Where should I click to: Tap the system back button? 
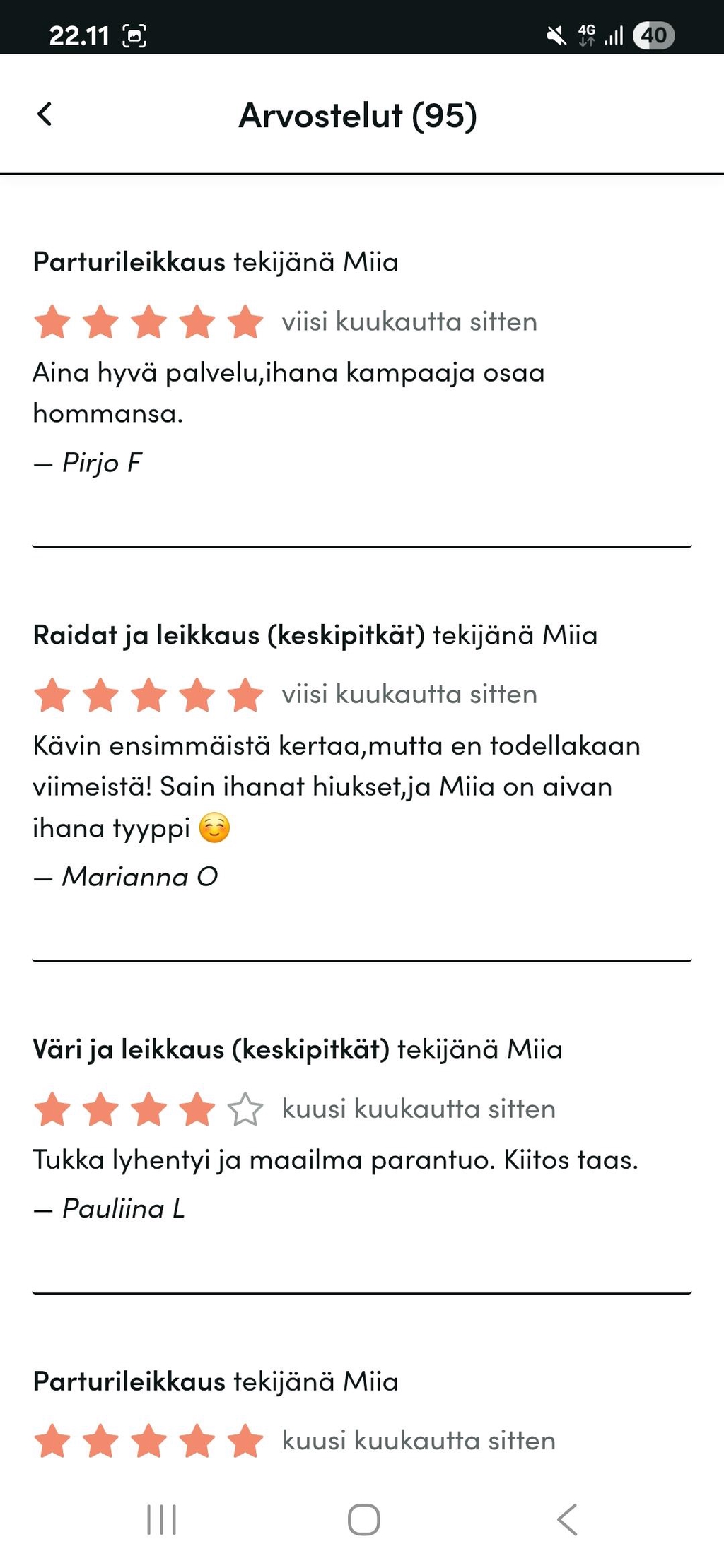tap(567, 1519)
